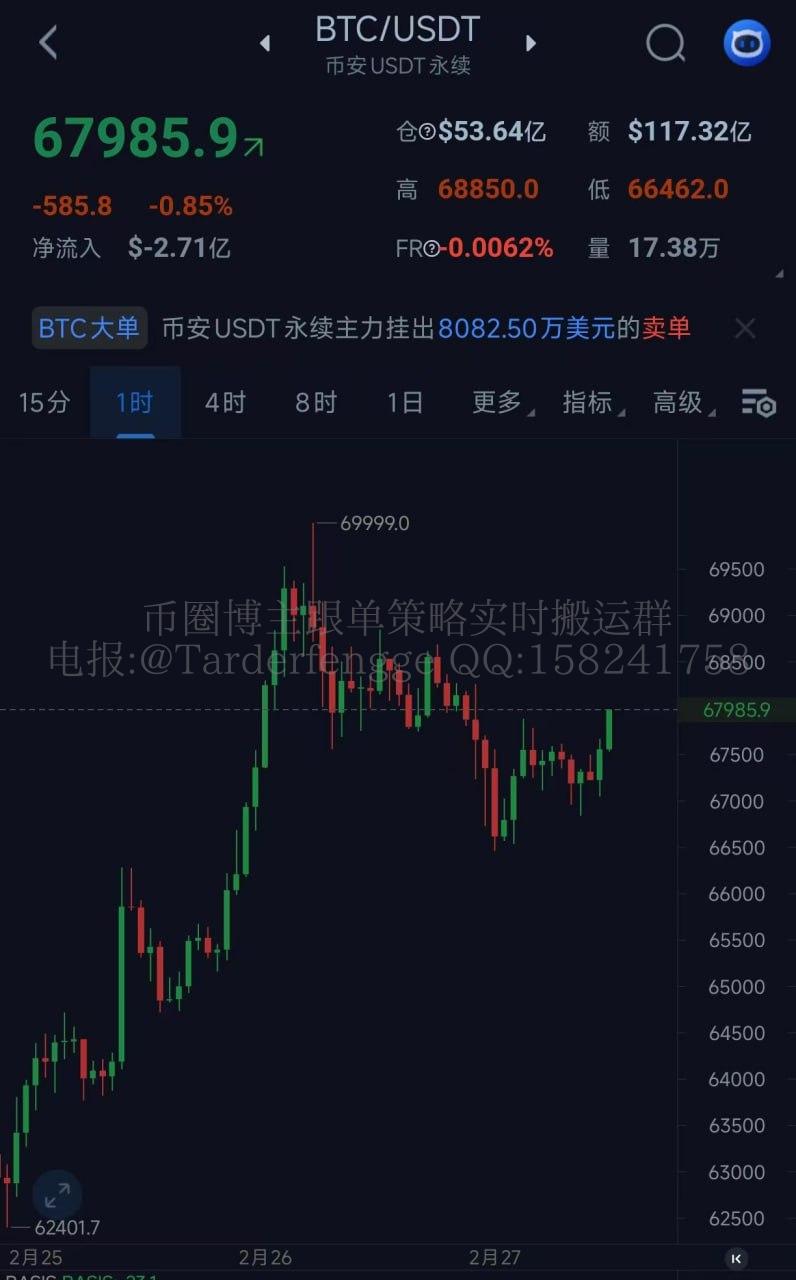Switch to the 4时 timeframe
The height and width of the screenshot is (1280, 796).
(x=225, y=403)
